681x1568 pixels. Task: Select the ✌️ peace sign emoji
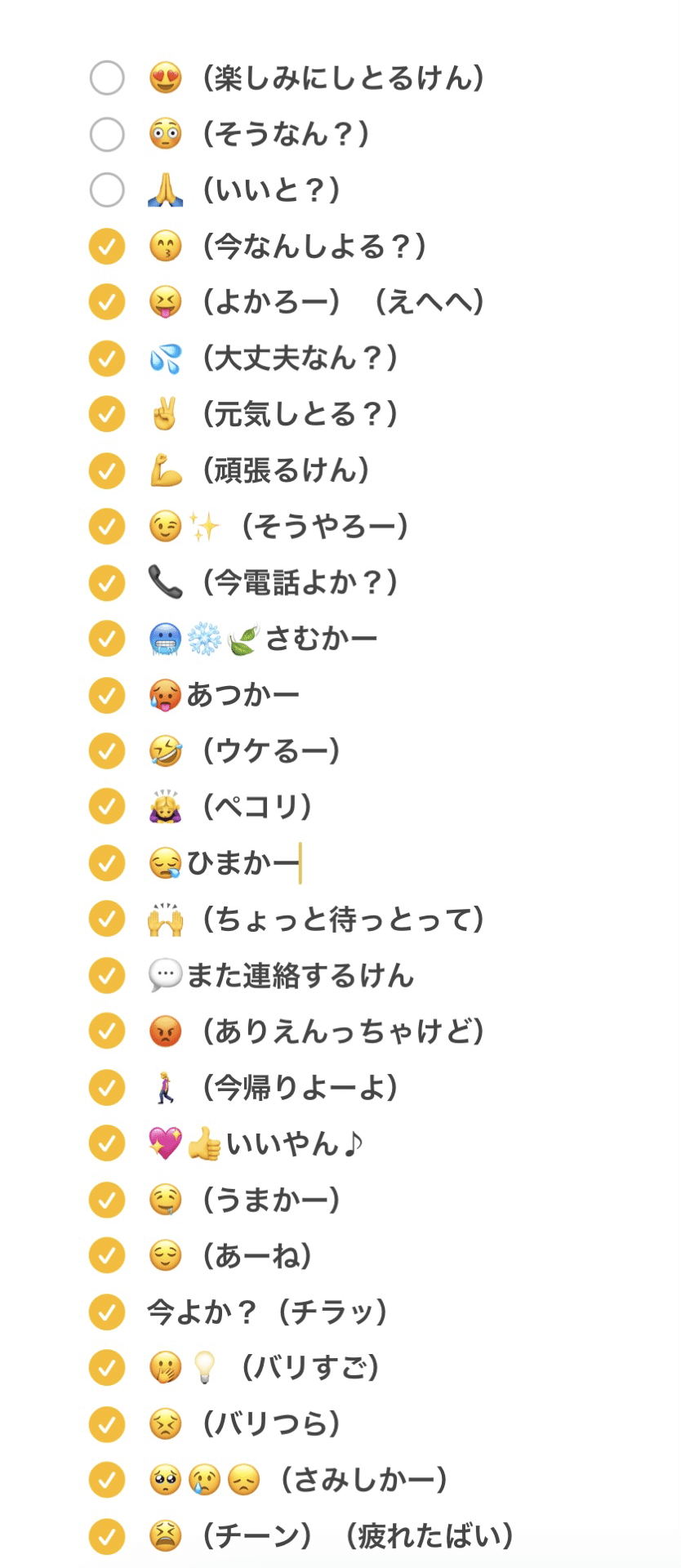pyautogui.click(x=166, y=412)
